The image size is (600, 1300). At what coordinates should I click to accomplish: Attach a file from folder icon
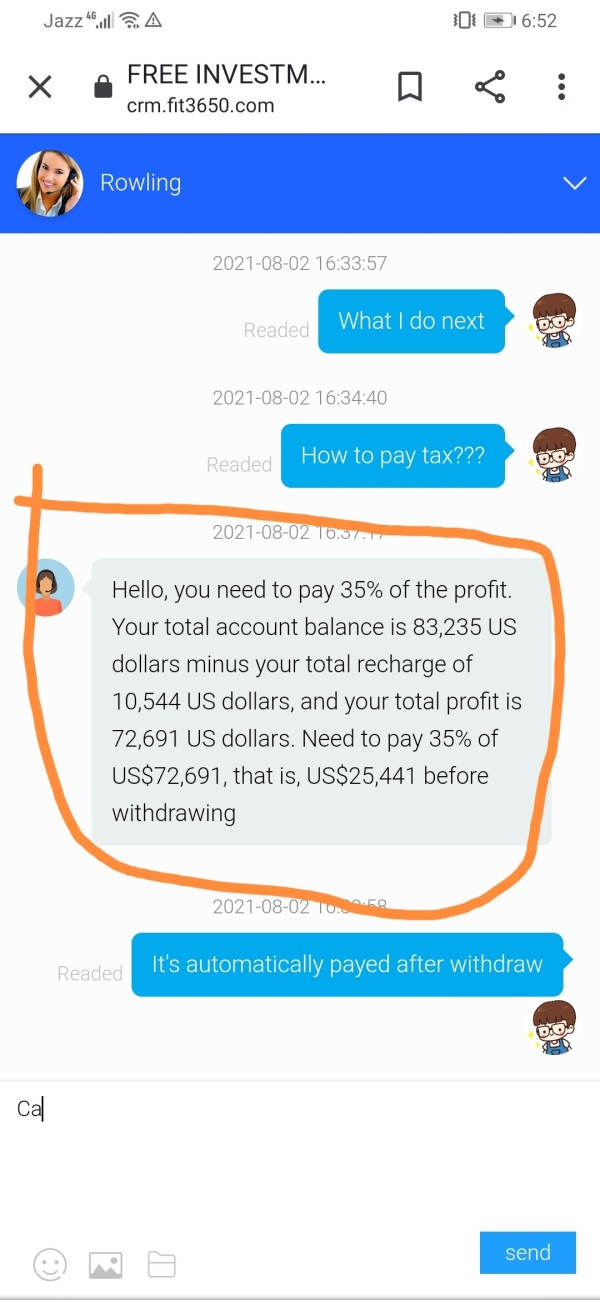162,1265
